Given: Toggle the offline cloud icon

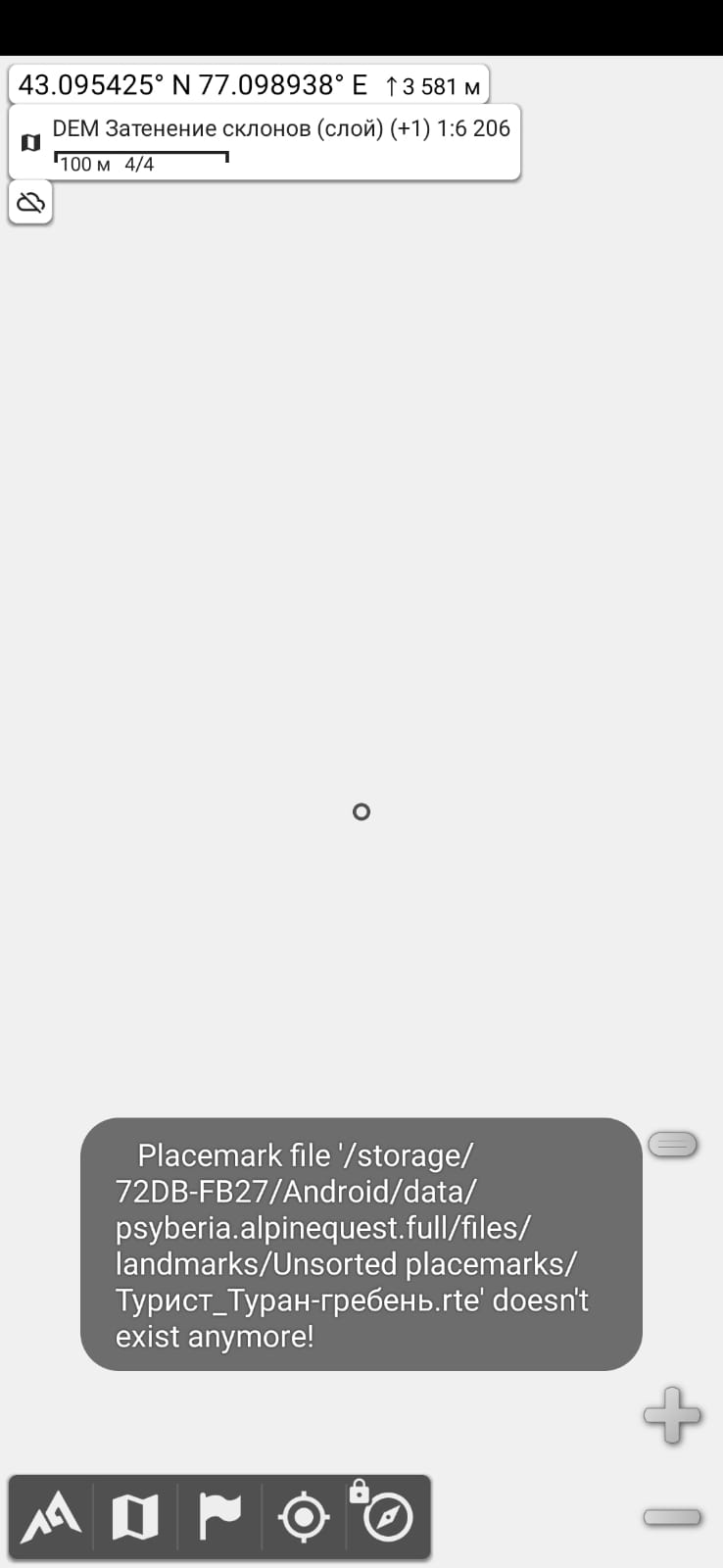Looking at the screenshot, I should tap(30, 203).
